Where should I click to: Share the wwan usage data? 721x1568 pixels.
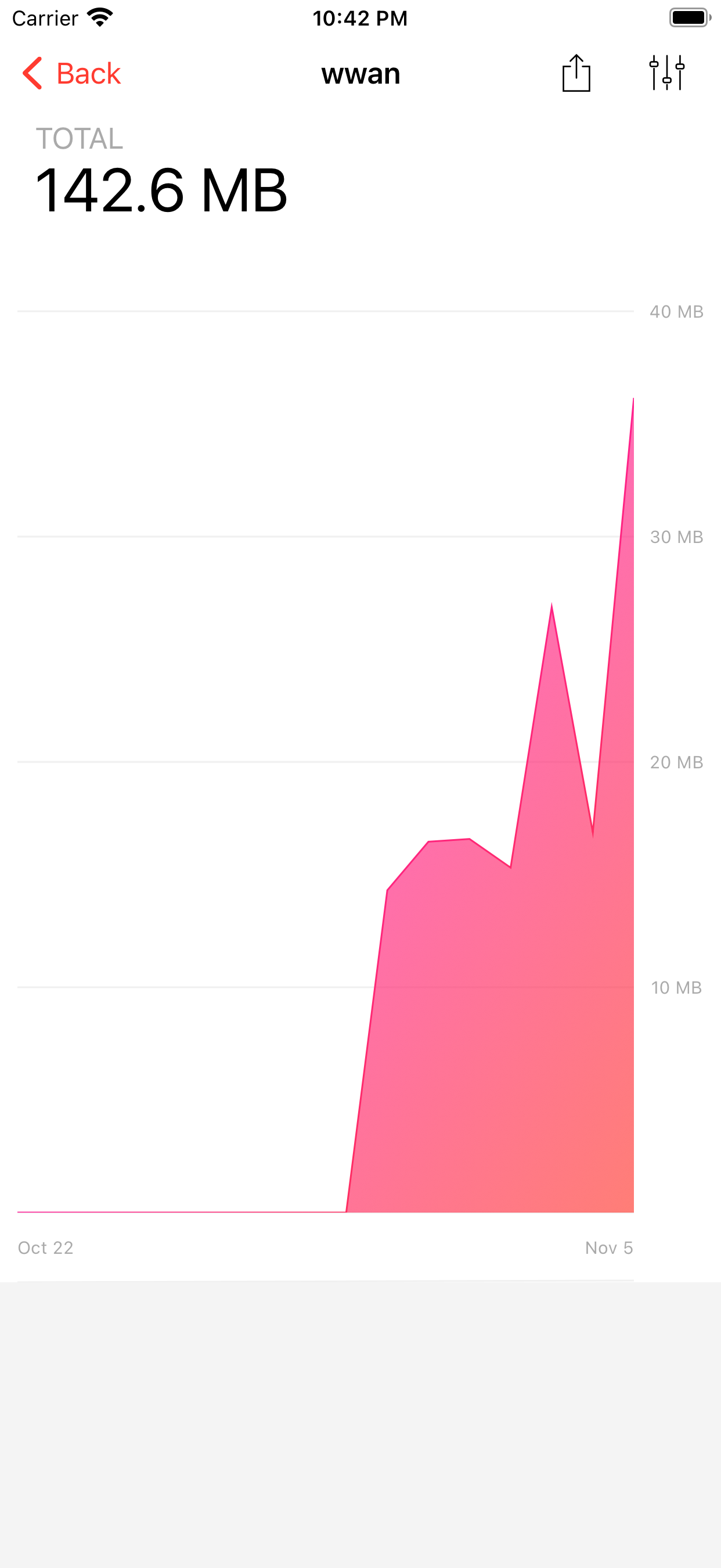[576, 73]
